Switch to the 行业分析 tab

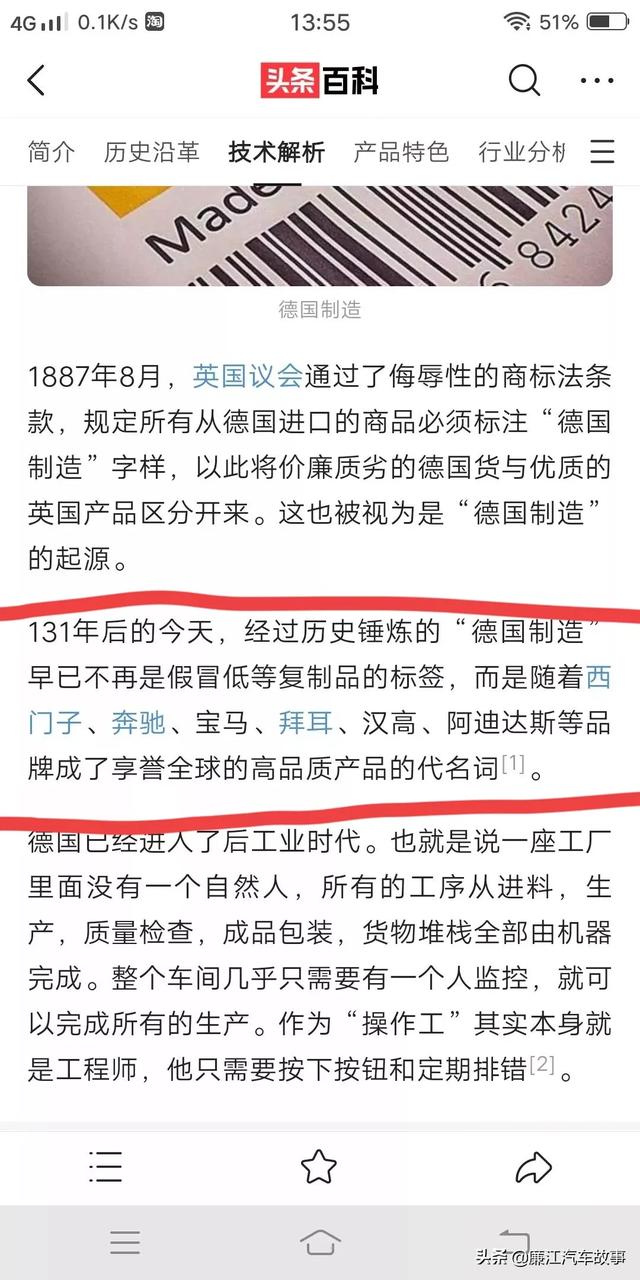(522, 152)
